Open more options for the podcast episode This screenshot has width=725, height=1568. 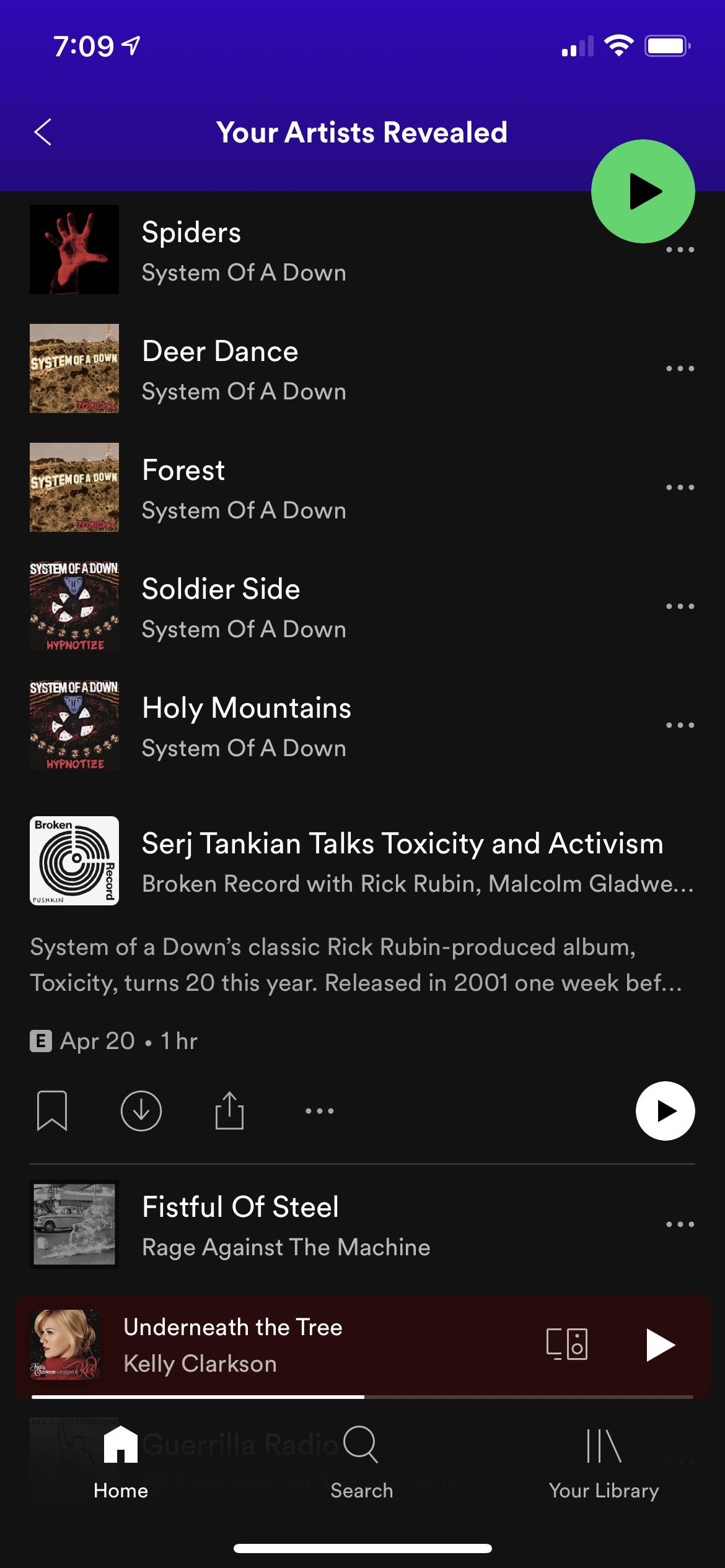pyautogui.click(x=318, y=1110)
